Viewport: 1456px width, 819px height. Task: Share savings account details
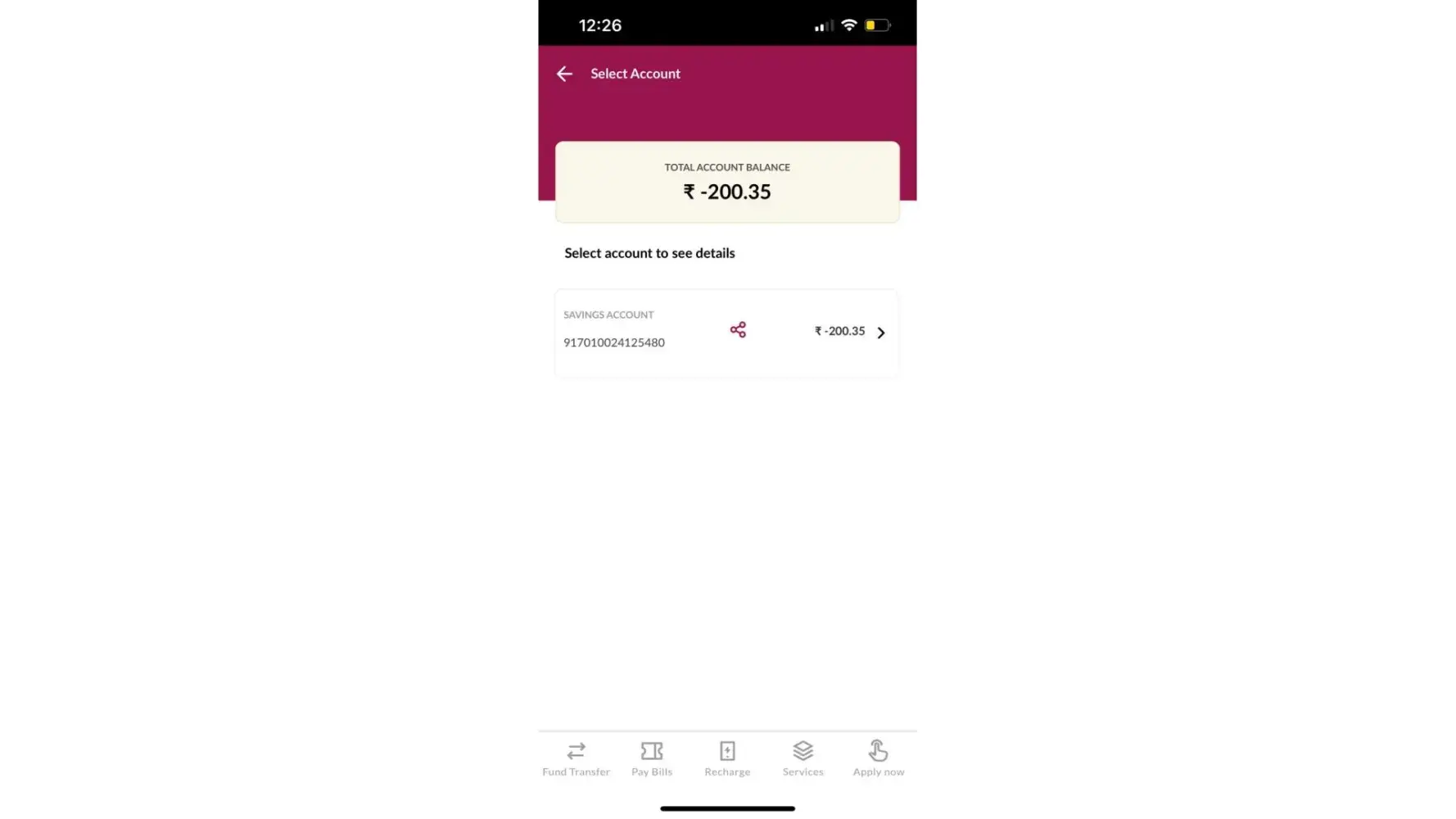coord(738,330)
